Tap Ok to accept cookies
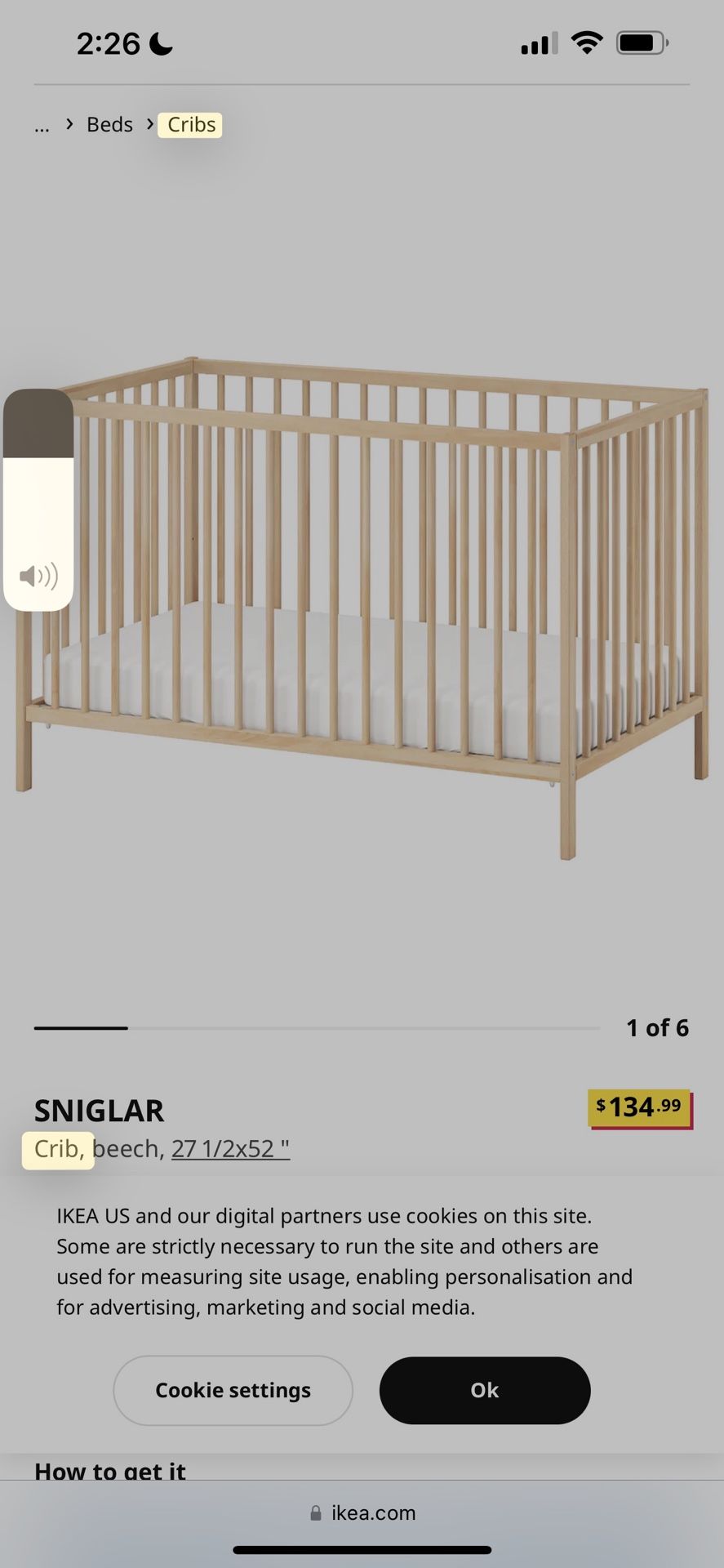Screen dimensions: 724x1568 (484, 1390)
